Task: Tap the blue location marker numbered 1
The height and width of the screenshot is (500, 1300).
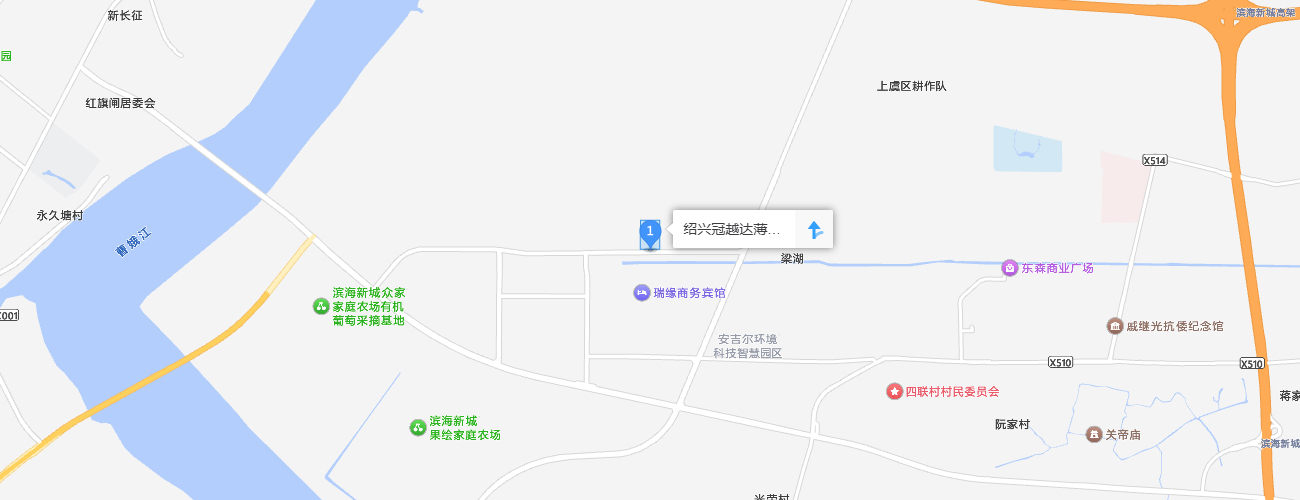Action: (650, 232)
